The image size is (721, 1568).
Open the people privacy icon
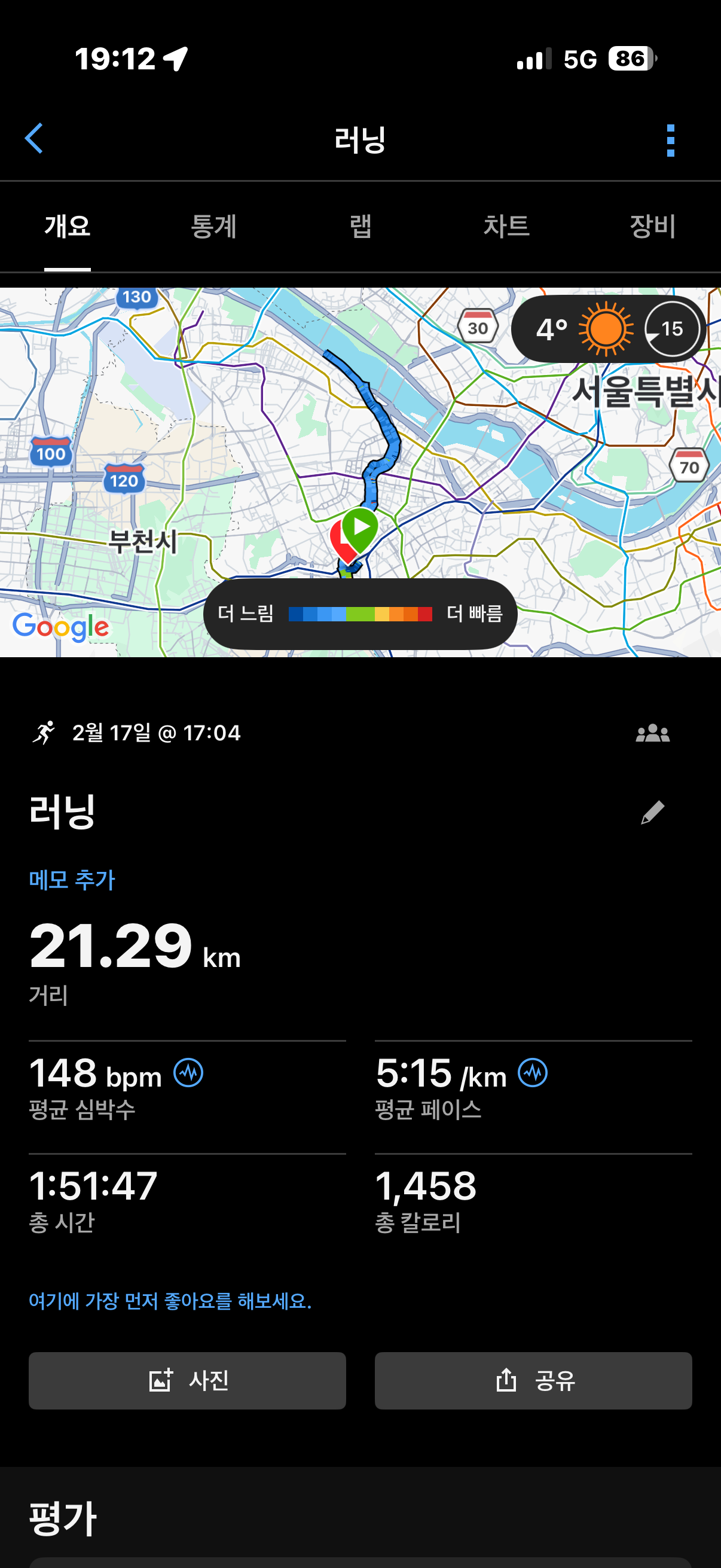pyautogui.click(x=652, y=733)
